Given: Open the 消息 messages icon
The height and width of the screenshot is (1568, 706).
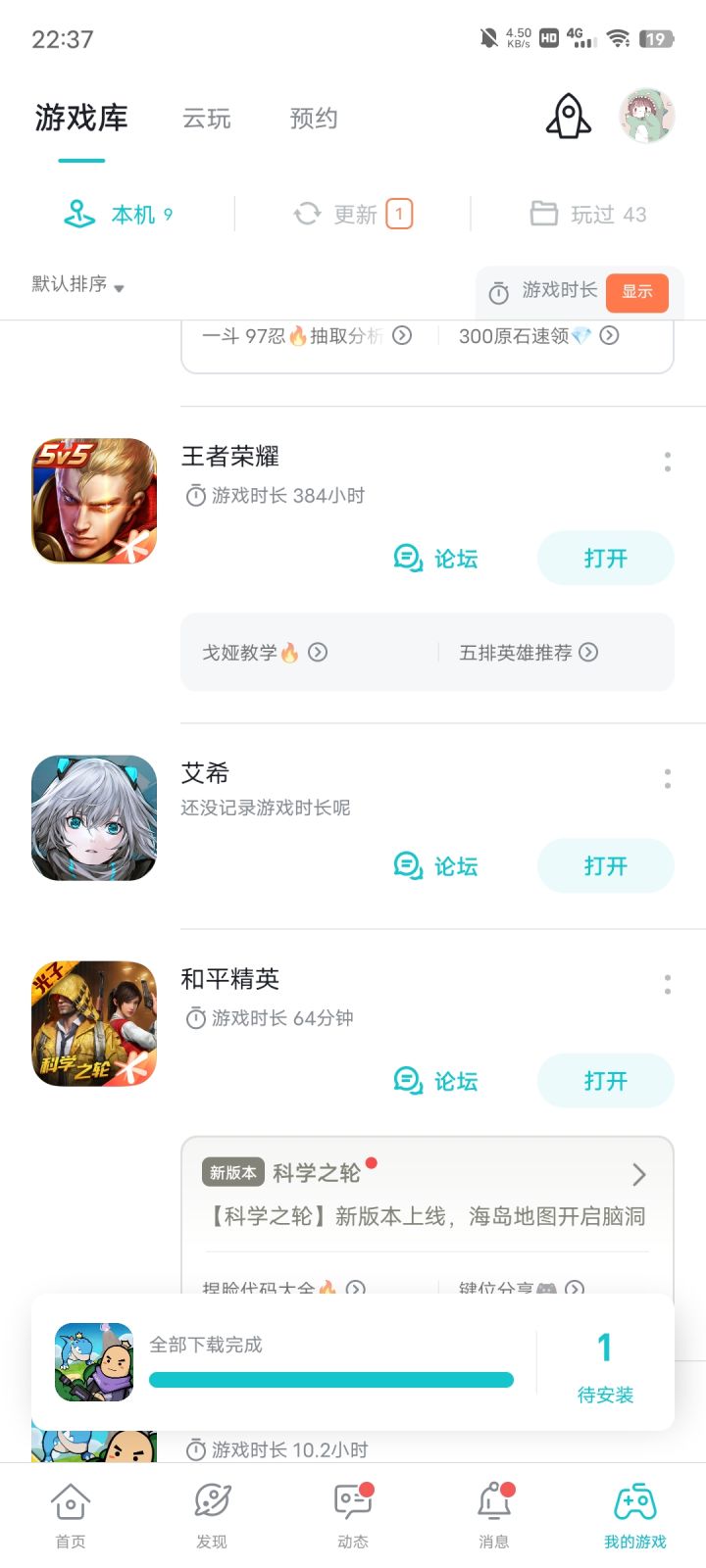Looking at the screenshot, I should (493, 1501).
